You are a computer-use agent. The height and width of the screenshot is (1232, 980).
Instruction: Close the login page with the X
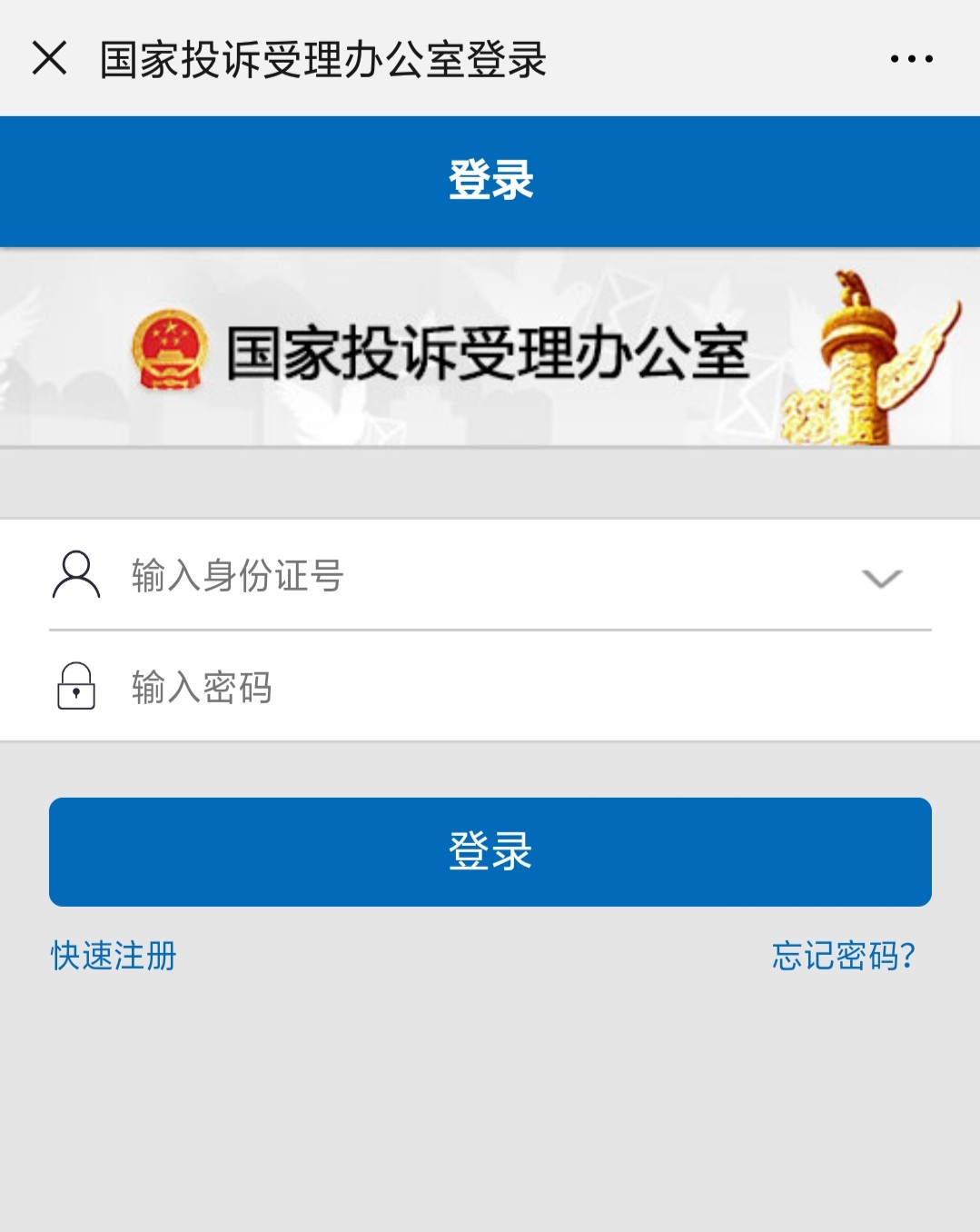tap(49, 58)
